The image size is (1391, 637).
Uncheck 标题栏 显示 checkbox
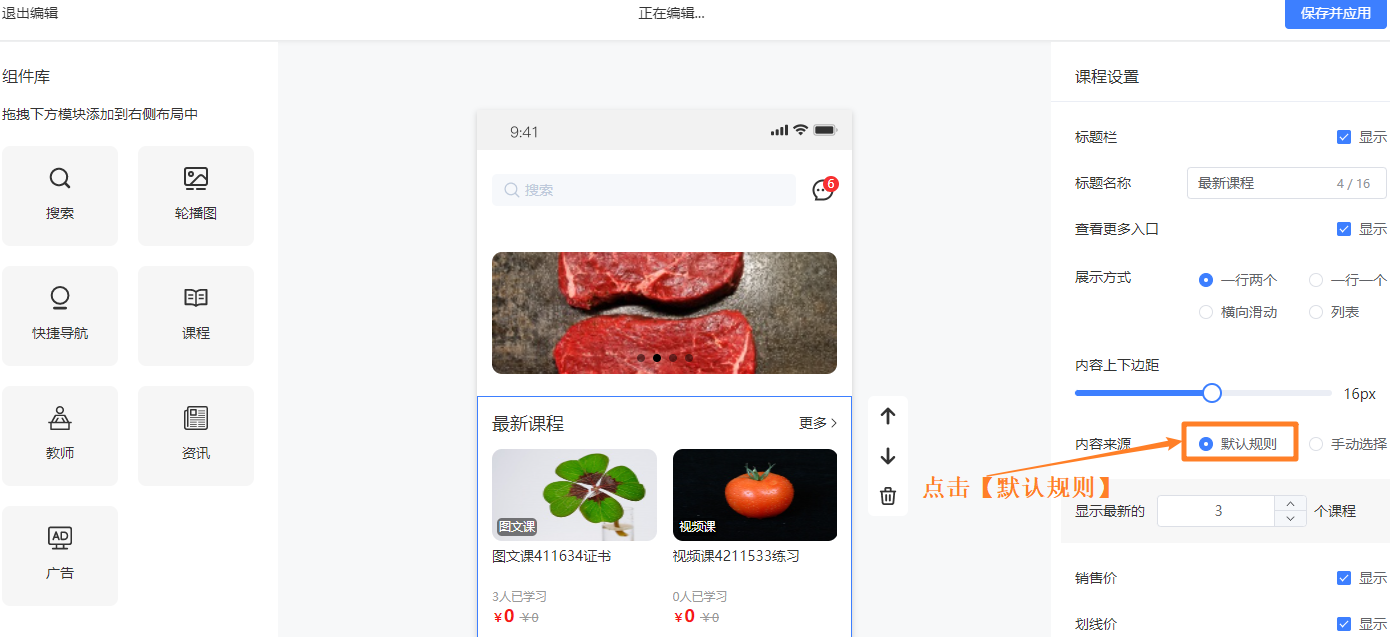pos(1344,137)
